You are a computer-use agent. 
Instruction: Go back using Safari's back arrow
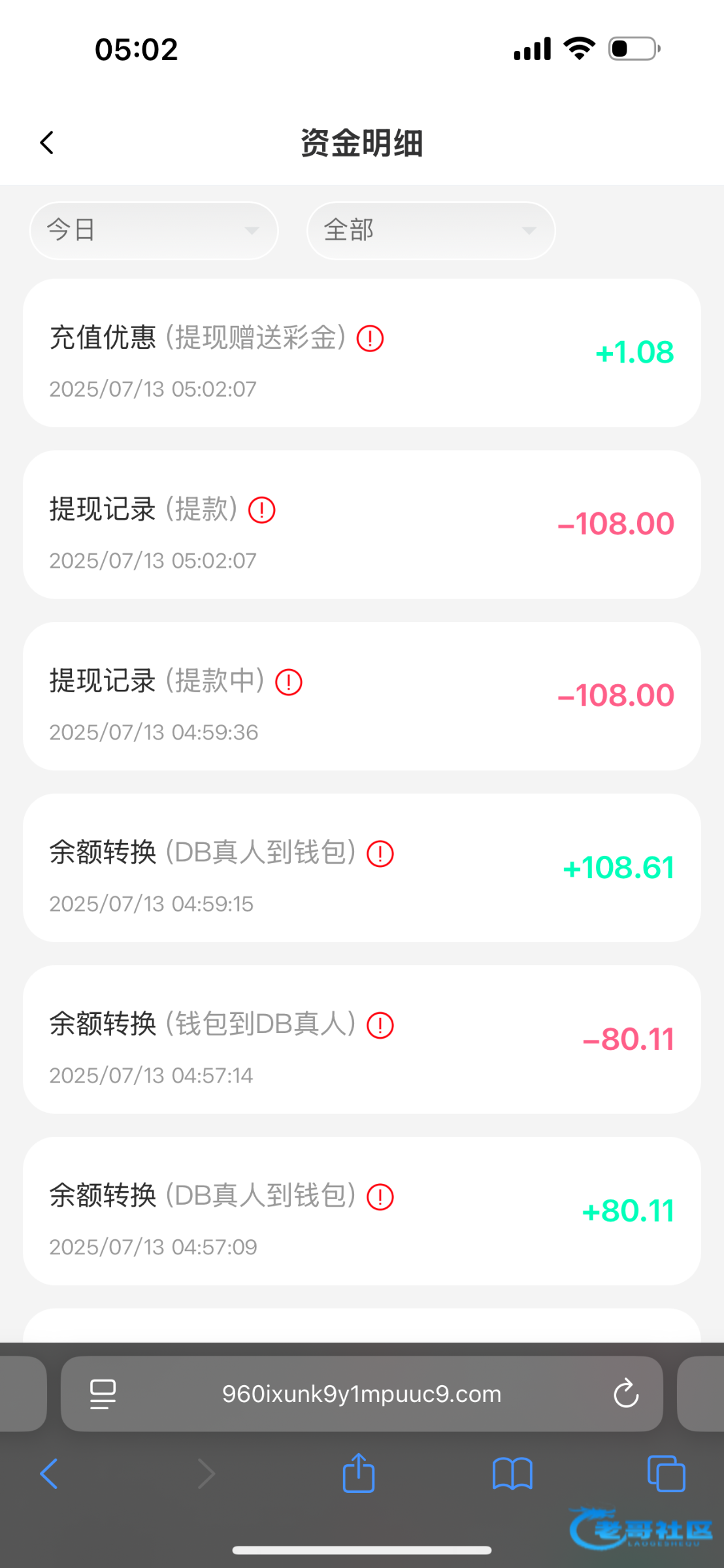pos(49,1474)
